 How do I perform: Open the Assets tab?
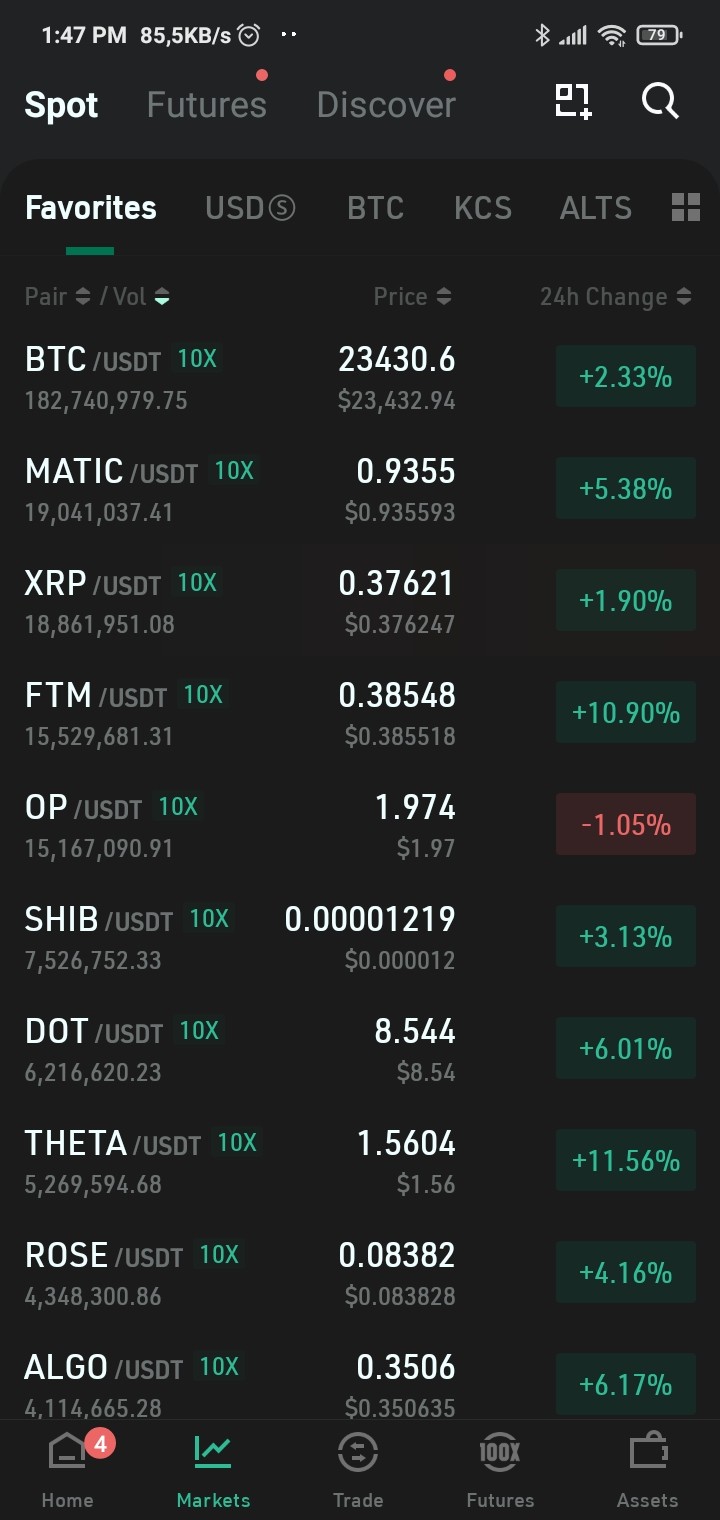(x=647, y=1470)
